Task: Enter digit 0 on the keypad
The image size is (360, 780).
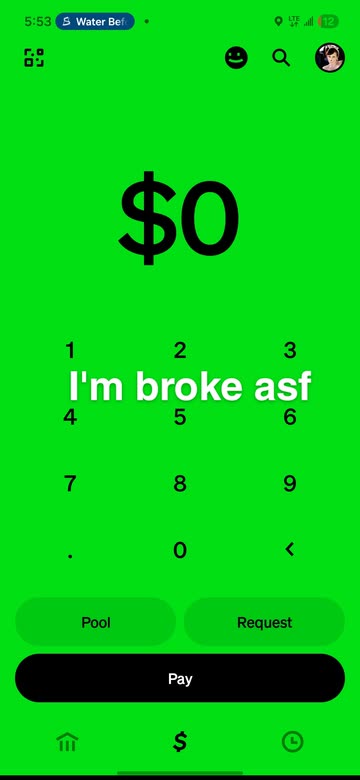Action: point(180,550)
